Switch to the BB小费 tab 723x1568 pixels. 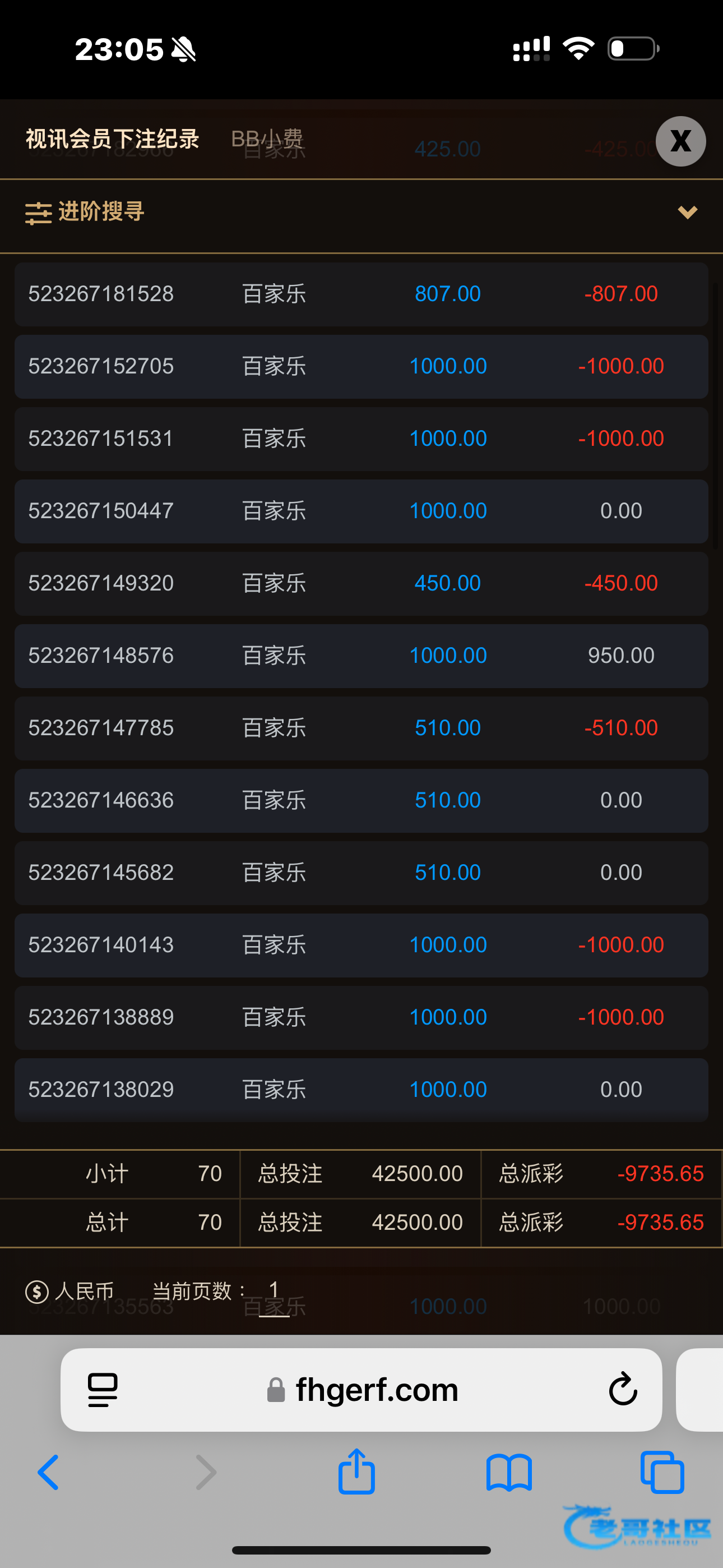click(267, 139)
